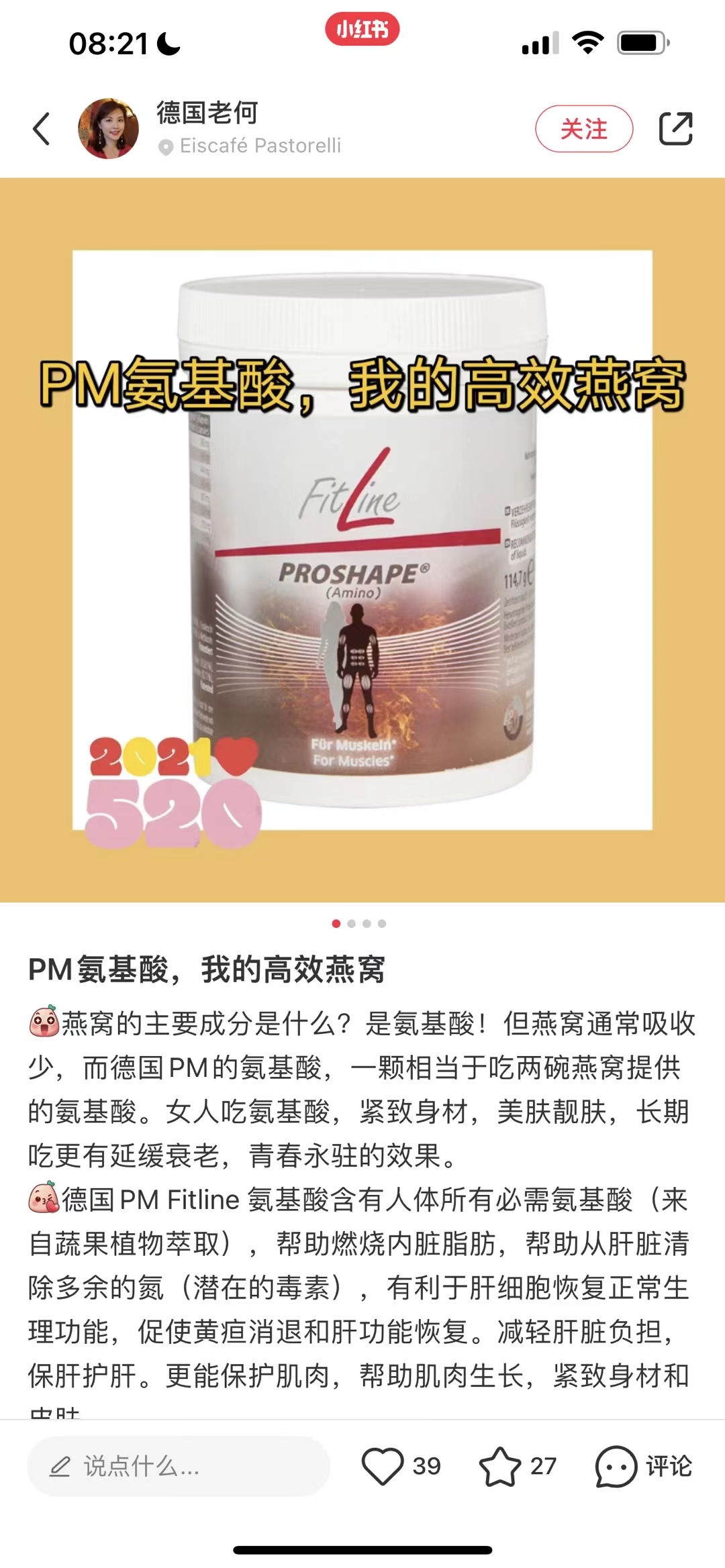Tap the image page indicator dots
Image resolution: width=725 pixels, height=1568 pixels.
click(359, 924)
